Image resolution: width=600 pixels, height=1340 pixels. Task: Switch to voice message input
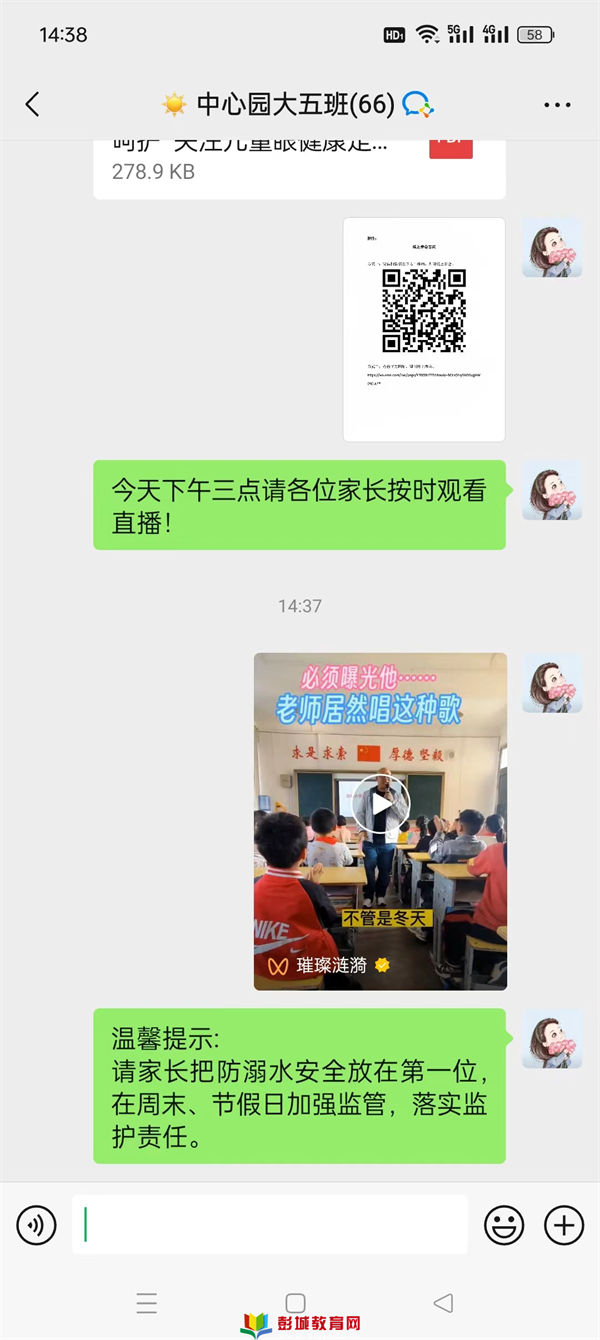(37, 1224)
